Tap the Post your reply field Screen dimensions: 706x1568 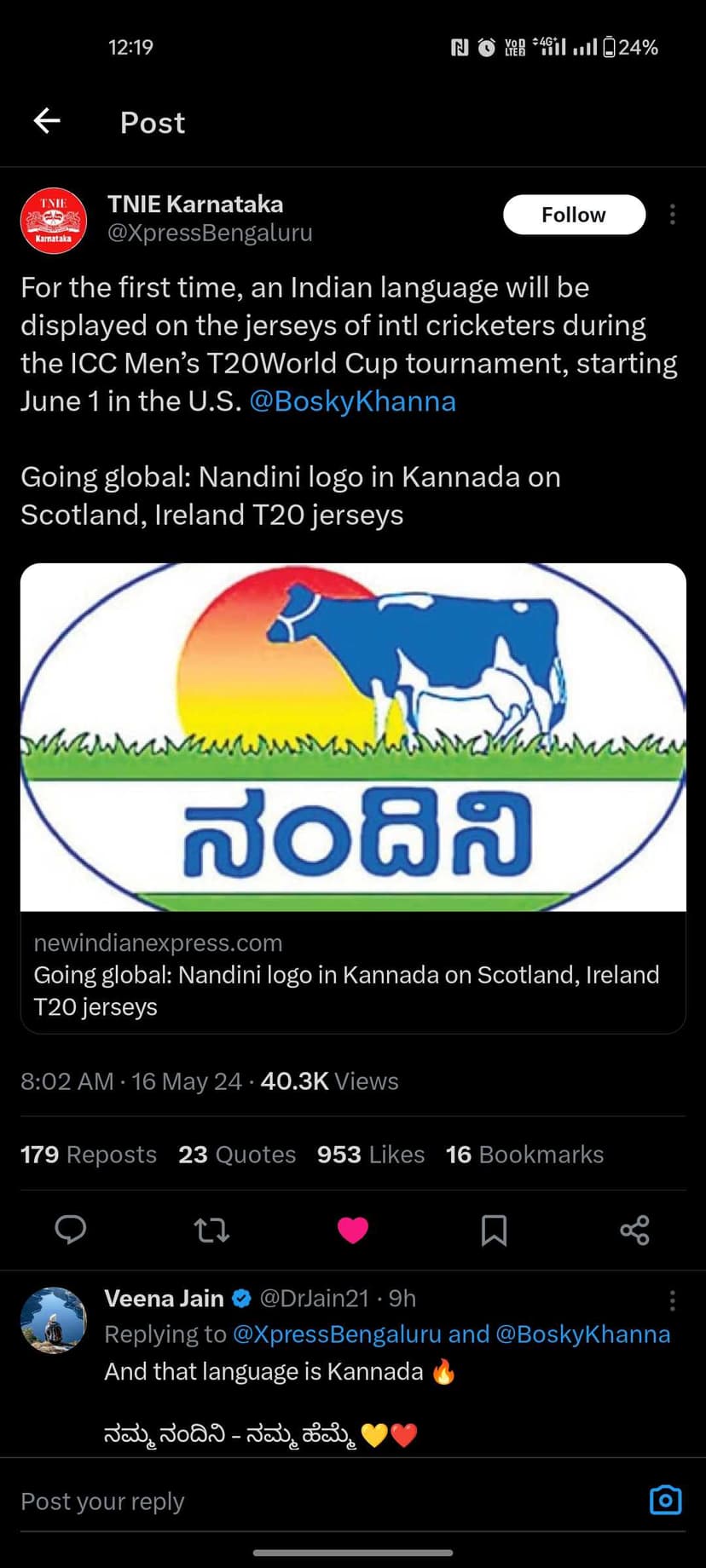click(x=324, y=1501)
